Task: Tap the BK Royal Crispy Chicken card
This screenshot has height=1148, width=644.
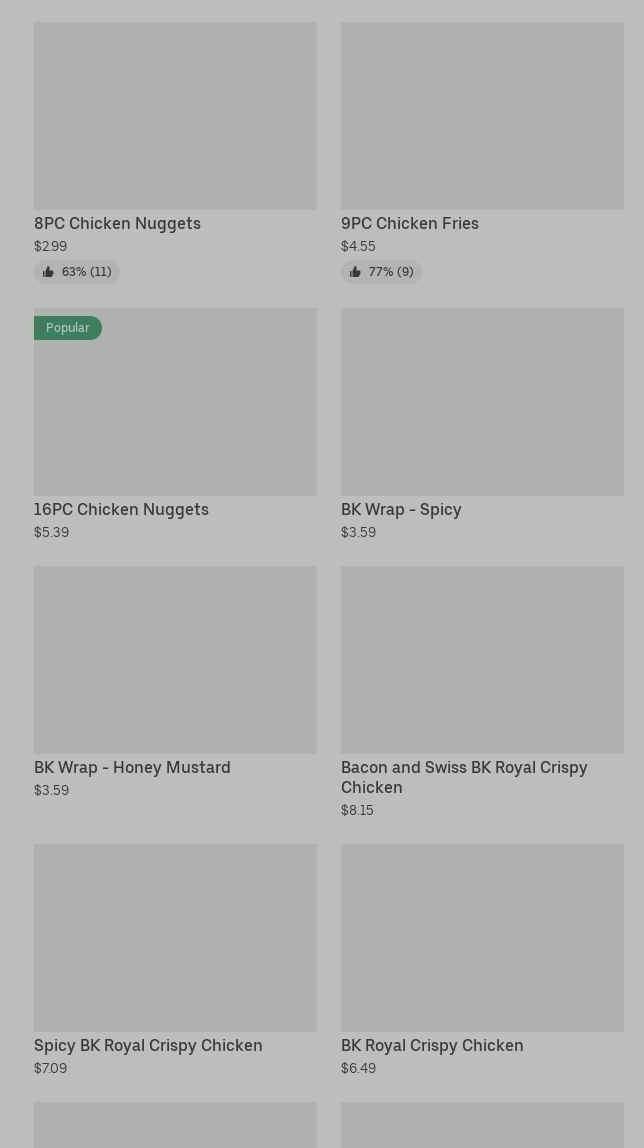Action: 482,961
